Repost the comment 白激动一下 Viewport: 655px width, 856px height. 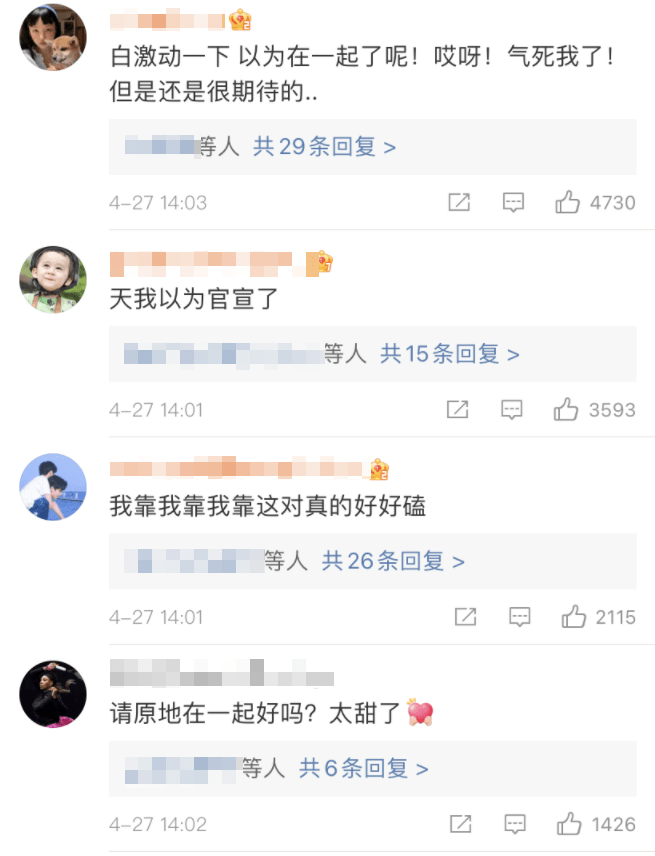pos(459,203)
